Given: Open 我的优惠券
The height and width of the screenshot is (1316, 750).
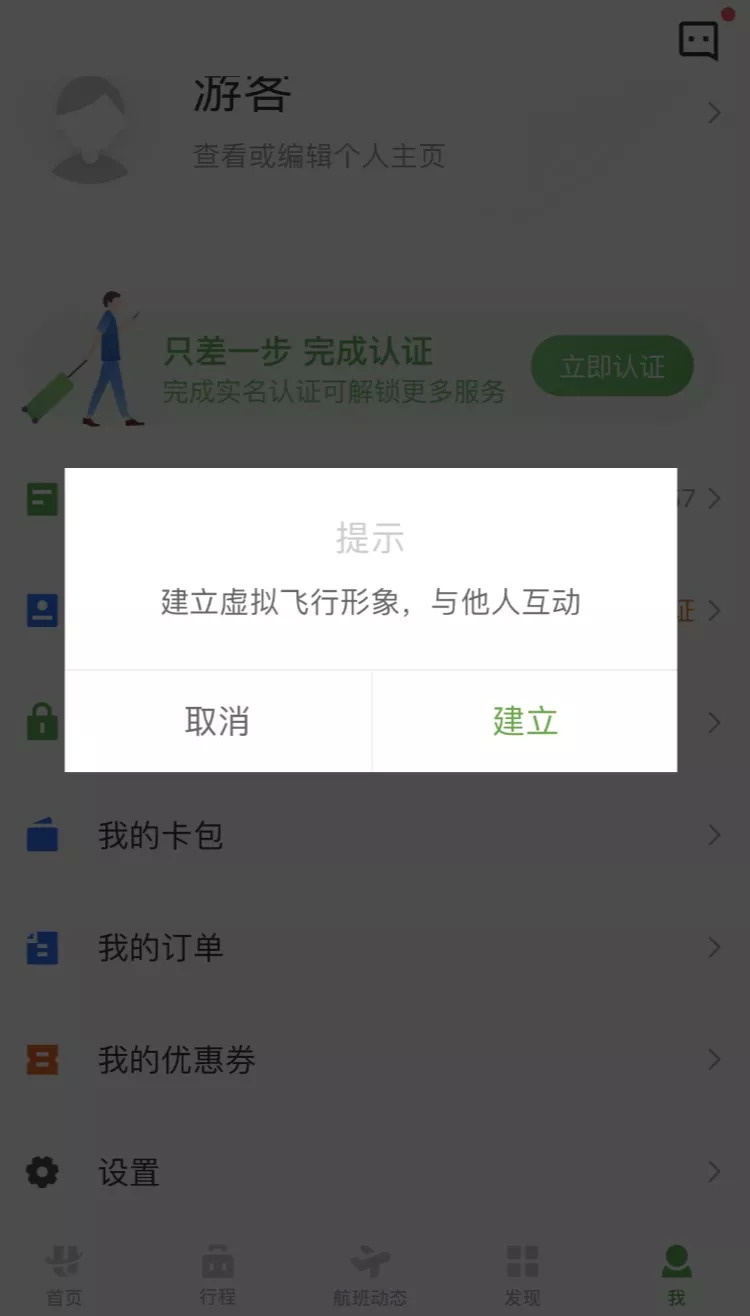Looking at the screenshot, I should click(375, 1059).
